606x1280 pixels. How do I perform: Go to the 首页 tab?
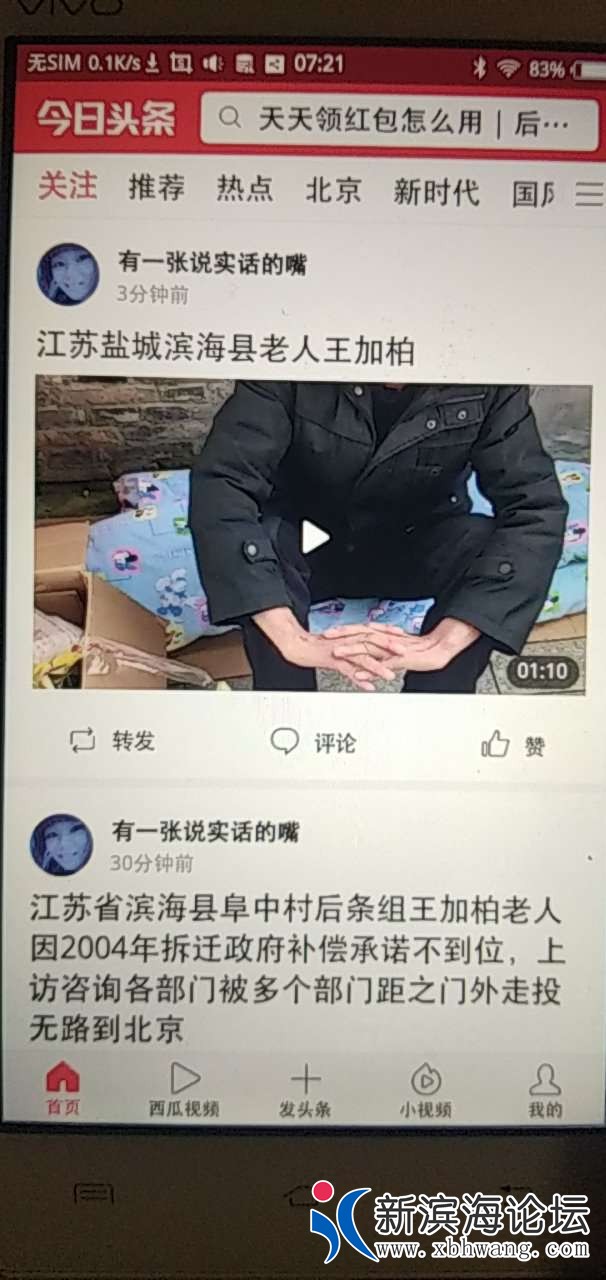click(62, 1090)
